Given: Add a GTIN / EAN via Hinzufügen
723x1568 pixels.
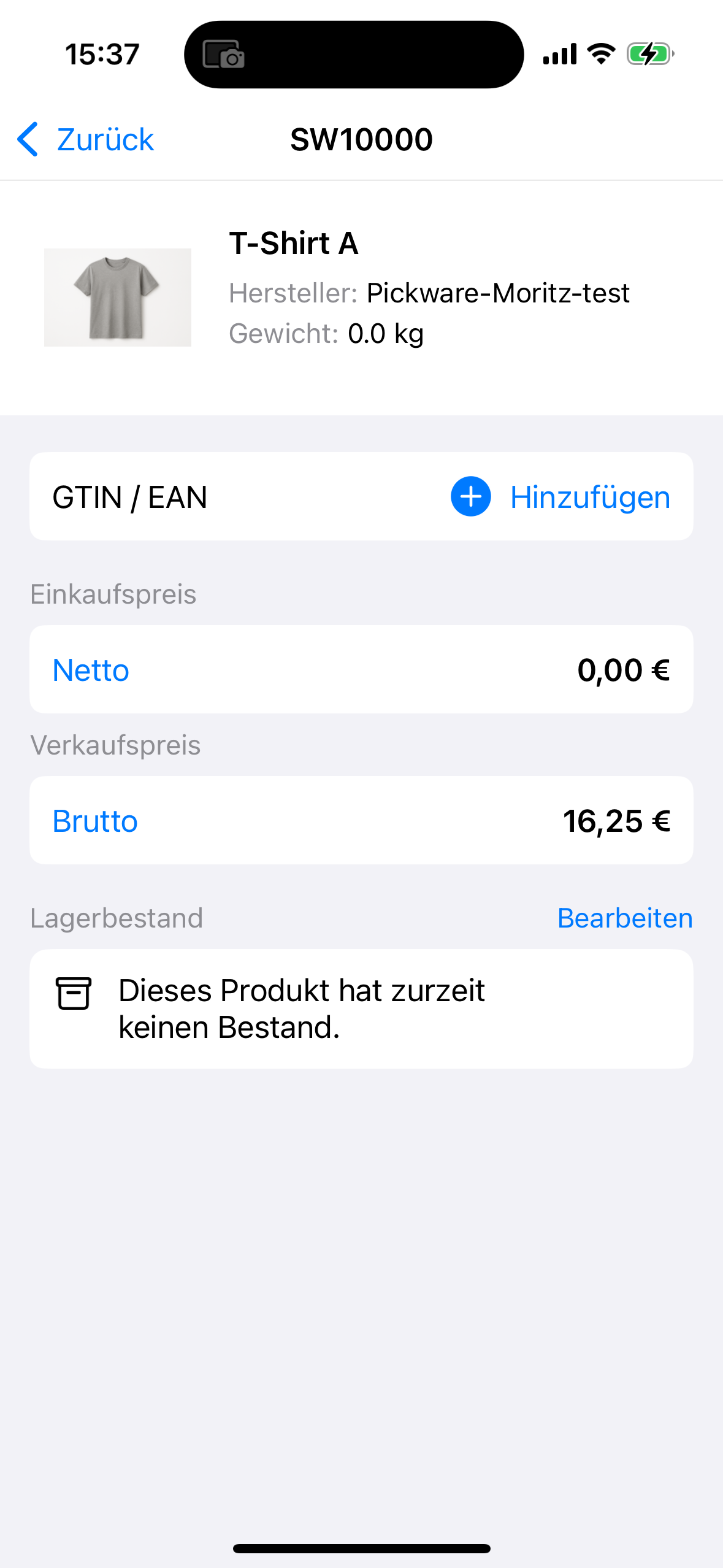Looking at the screenshot, I should click(560, 497).
